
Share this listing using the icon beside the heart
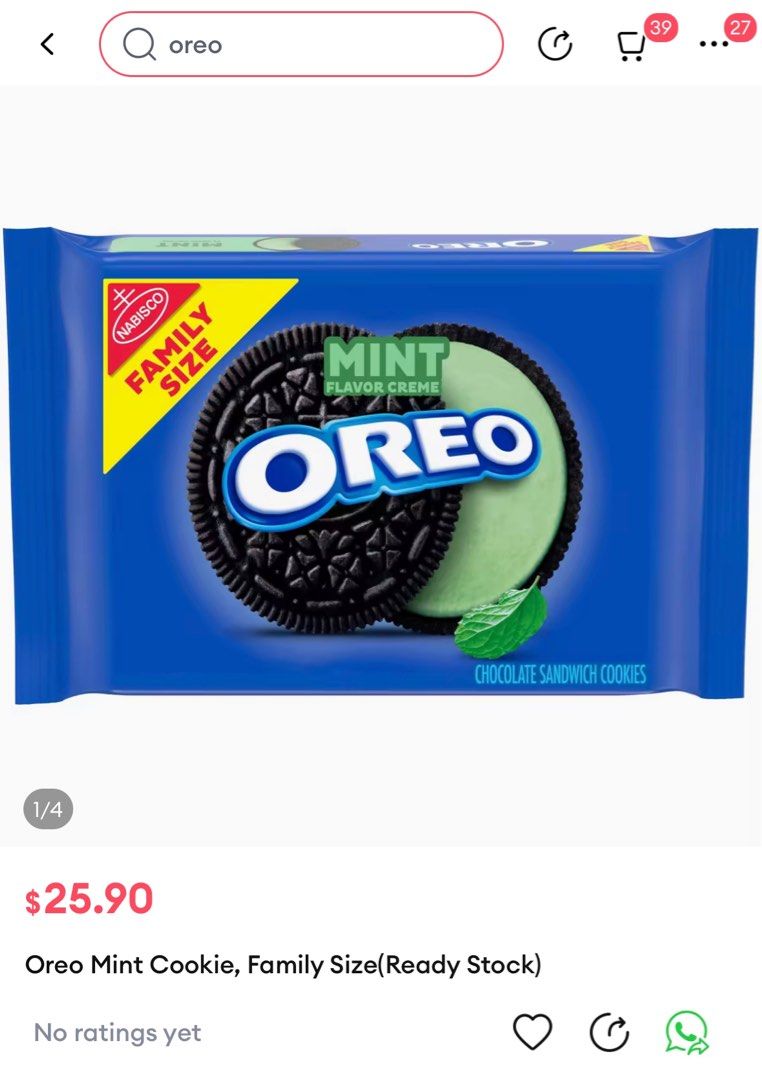[x=609, y=1032]
